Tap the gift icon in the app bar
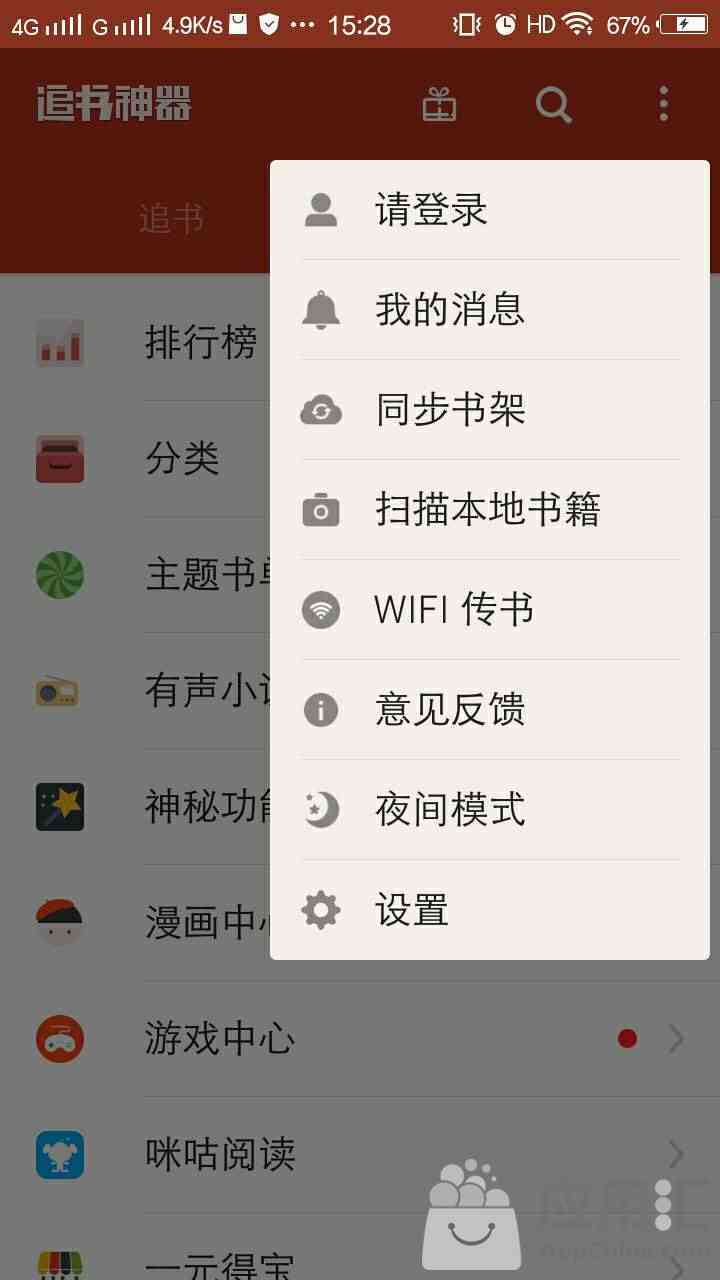The image size is (720, 1280). pyautogui.click(x=439, y=104)
